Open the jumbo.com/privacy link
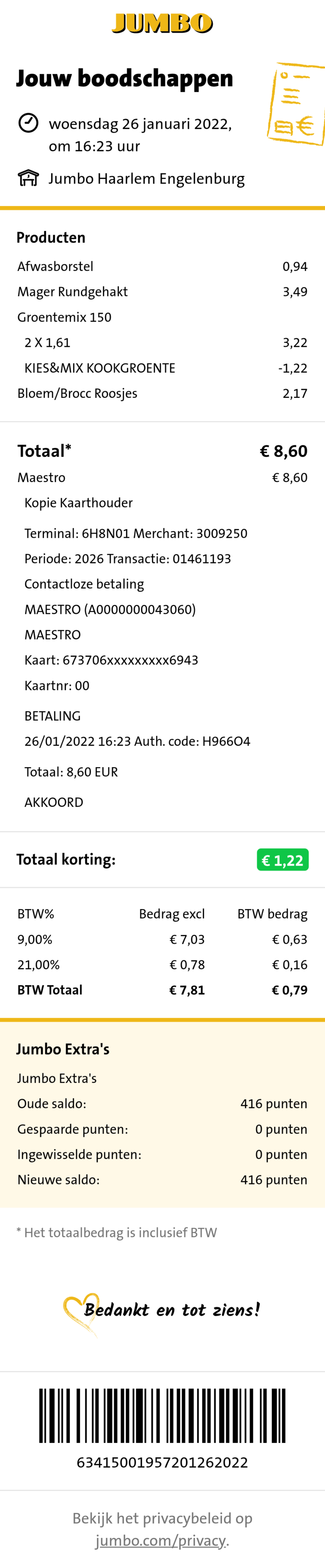The image size is (325, 1568). [x=161, y=1541]
